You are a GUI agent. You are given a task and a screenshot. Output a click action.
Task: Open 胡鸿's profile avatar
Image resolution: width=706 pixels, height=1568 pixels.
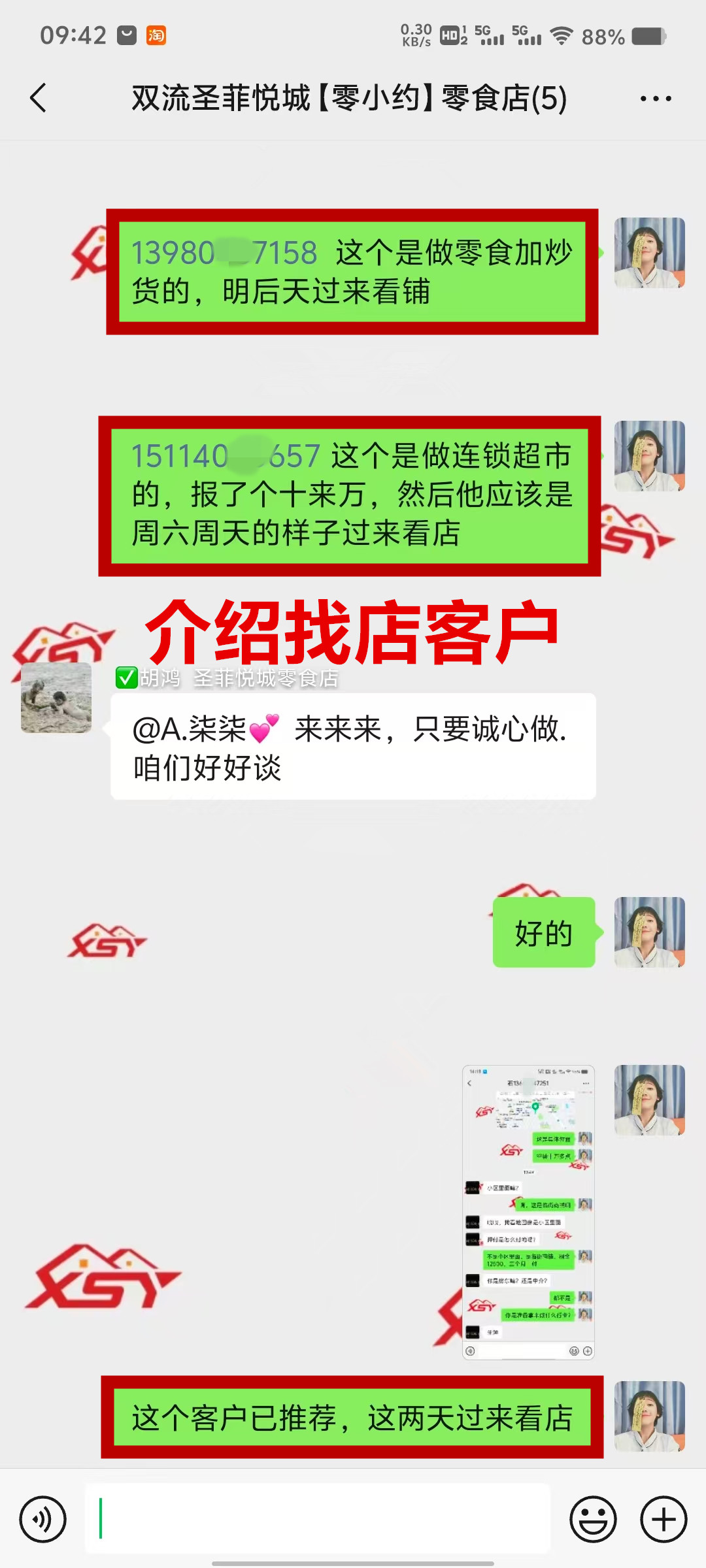click(x=56, y=698)
